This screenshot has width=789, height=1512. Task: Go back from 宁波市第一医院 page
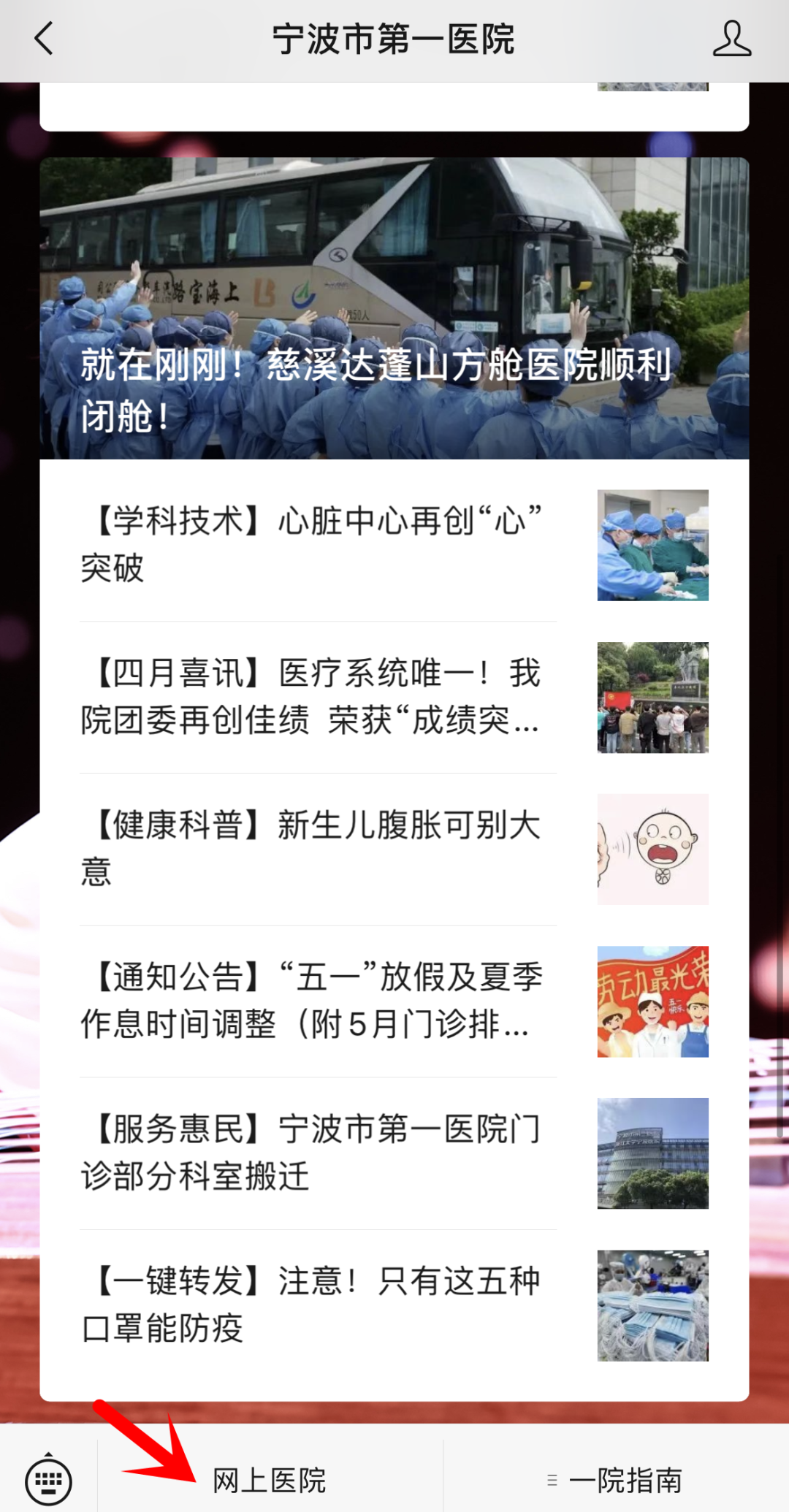tap(44, 39)
